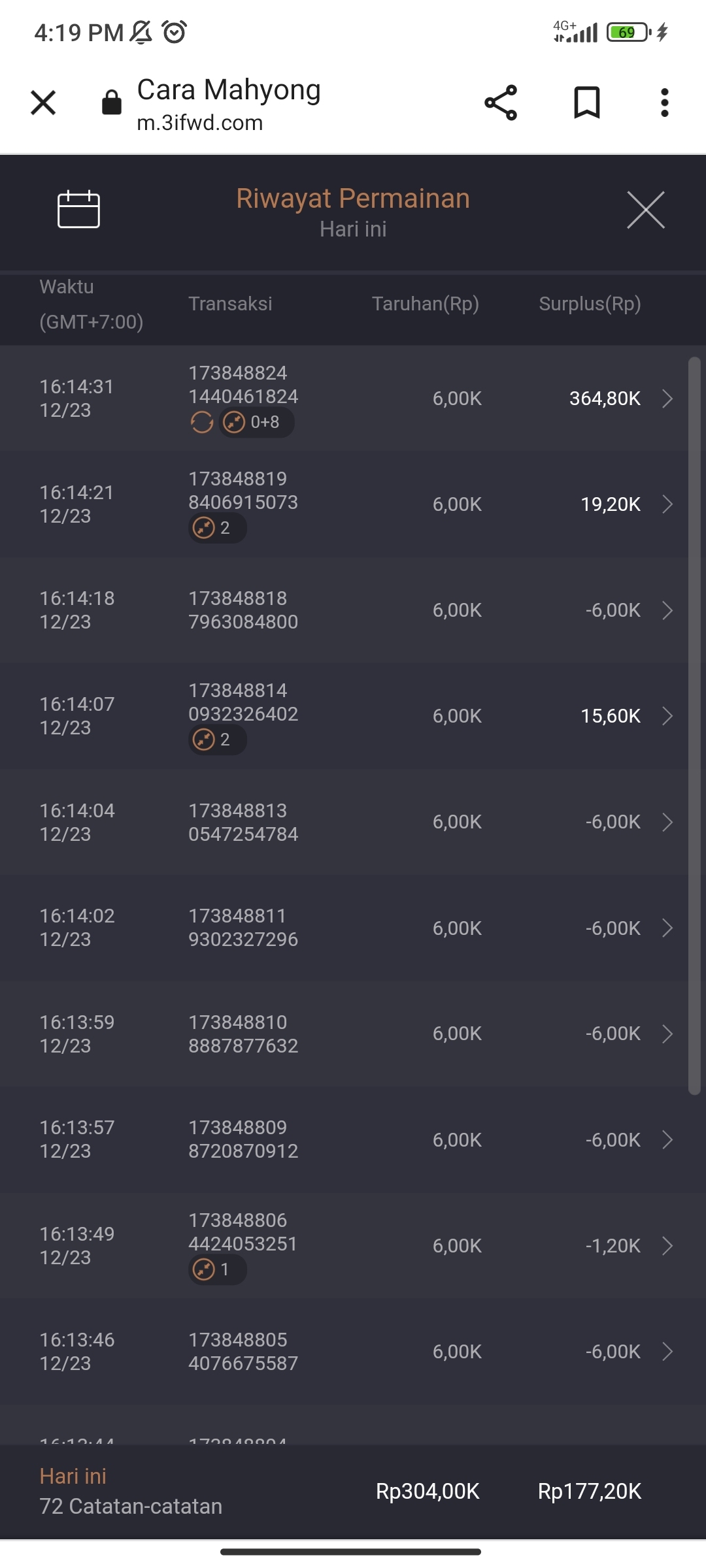Image resolution: width=706 pixels, height=1568 pixels.
Task: Open the calendar date filter
Action: (78, 210)
